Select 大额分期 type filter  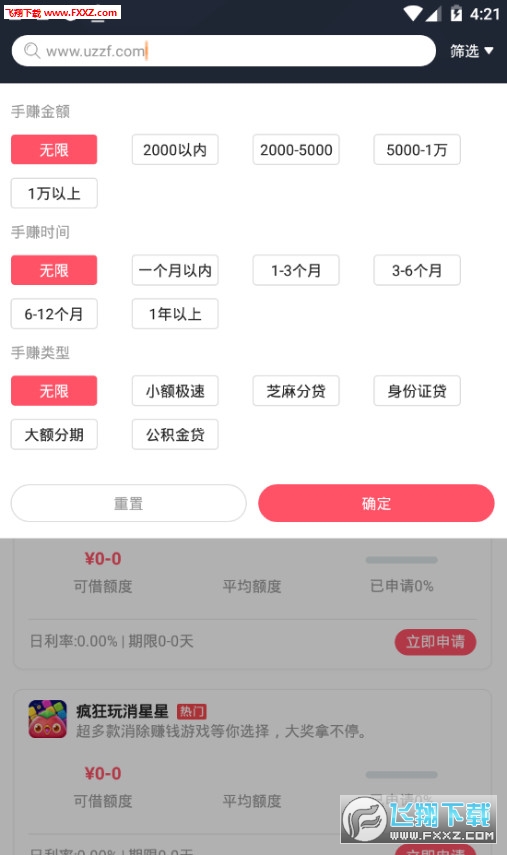point(54,434)
